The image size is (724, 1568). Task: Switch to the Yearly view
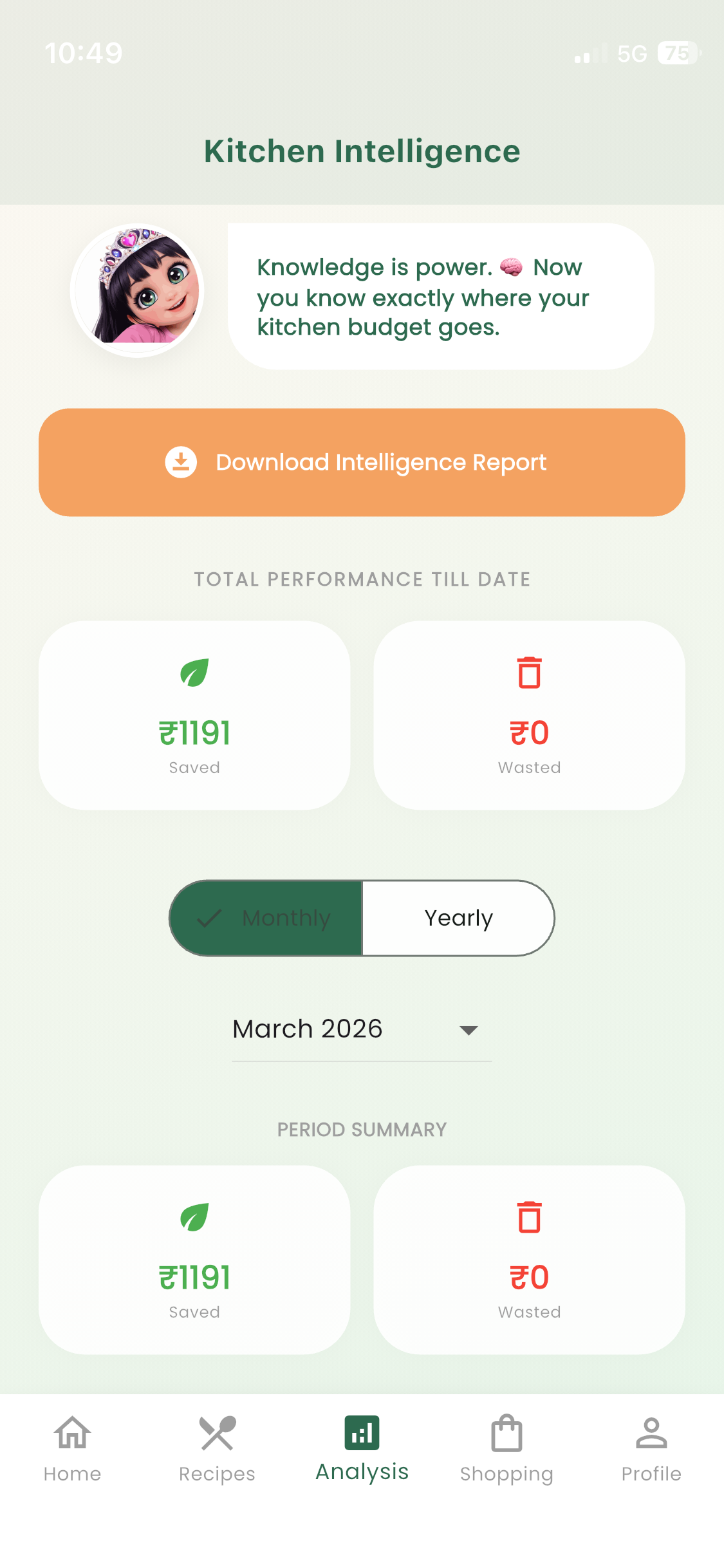point(458,918)
